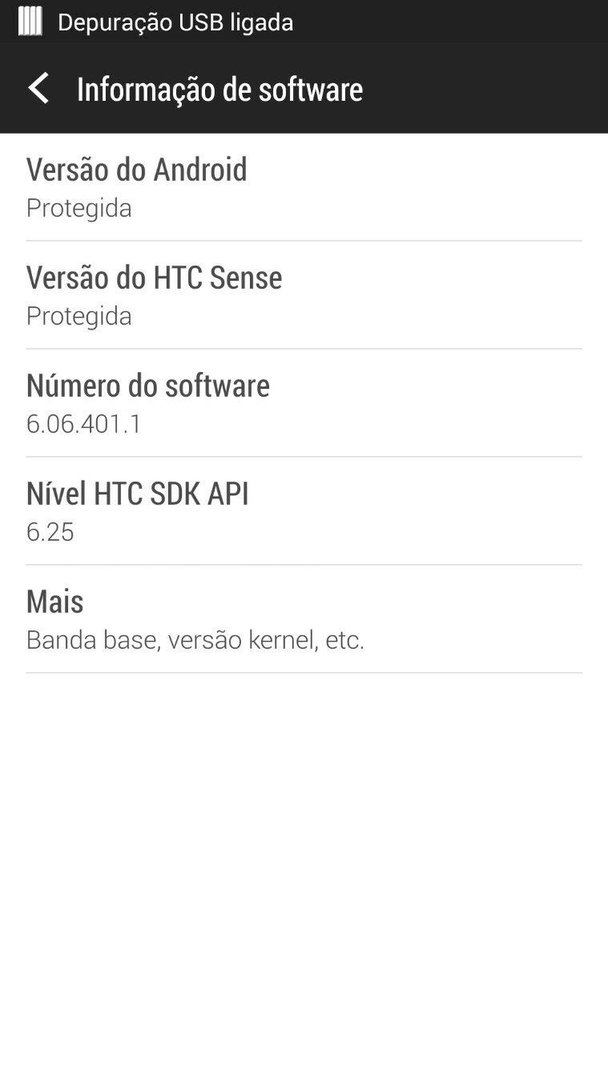This screenshot has width=608, height=1080.
Task: Open Nível HTC SDK API row
Action: click(304, 511)
